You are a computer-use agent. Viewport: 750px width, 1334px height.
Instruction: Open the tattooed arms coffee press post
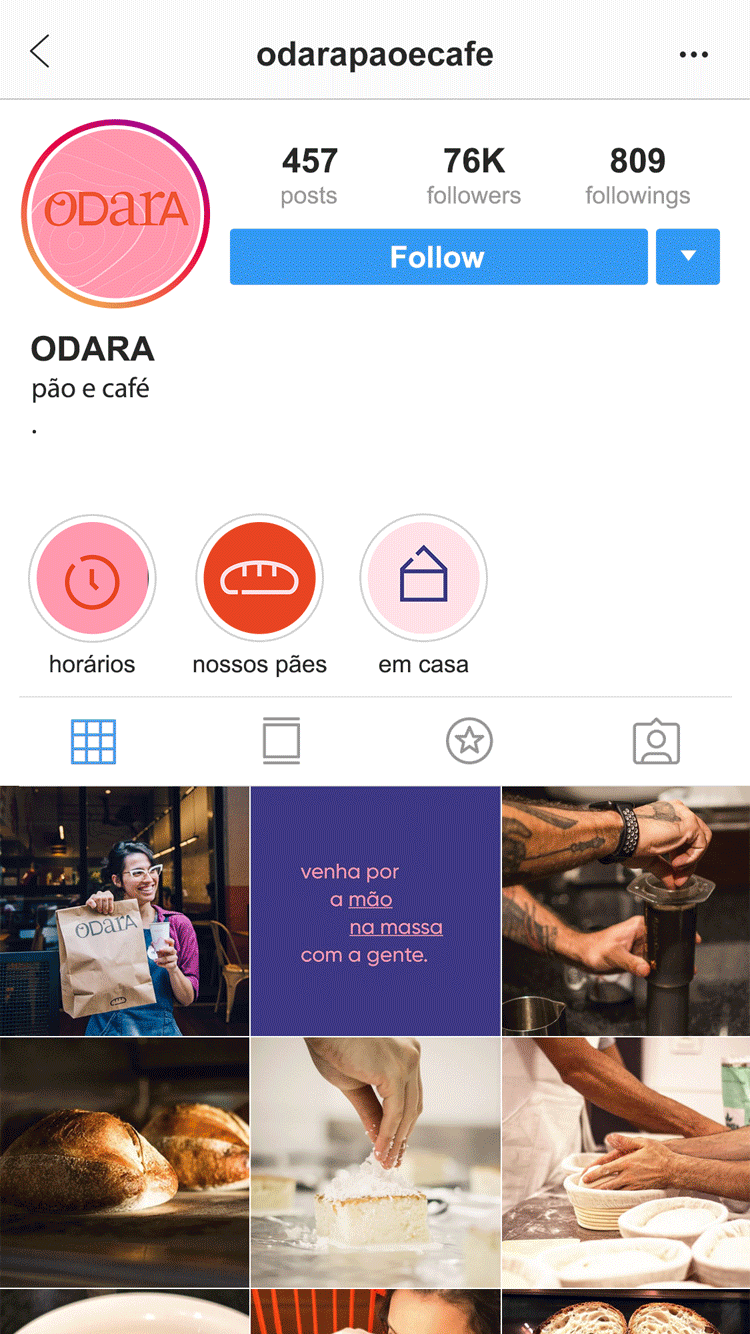(626, 911)
